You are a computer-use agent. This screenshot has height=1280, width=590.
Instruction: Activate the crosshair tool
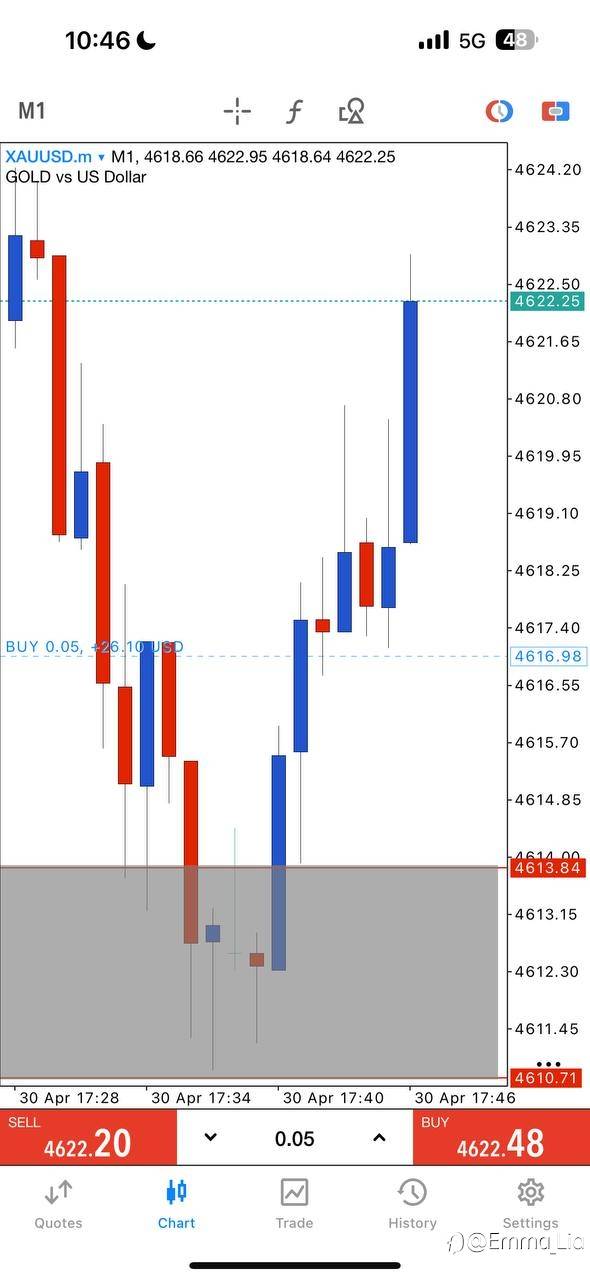(x=237, y=111)
